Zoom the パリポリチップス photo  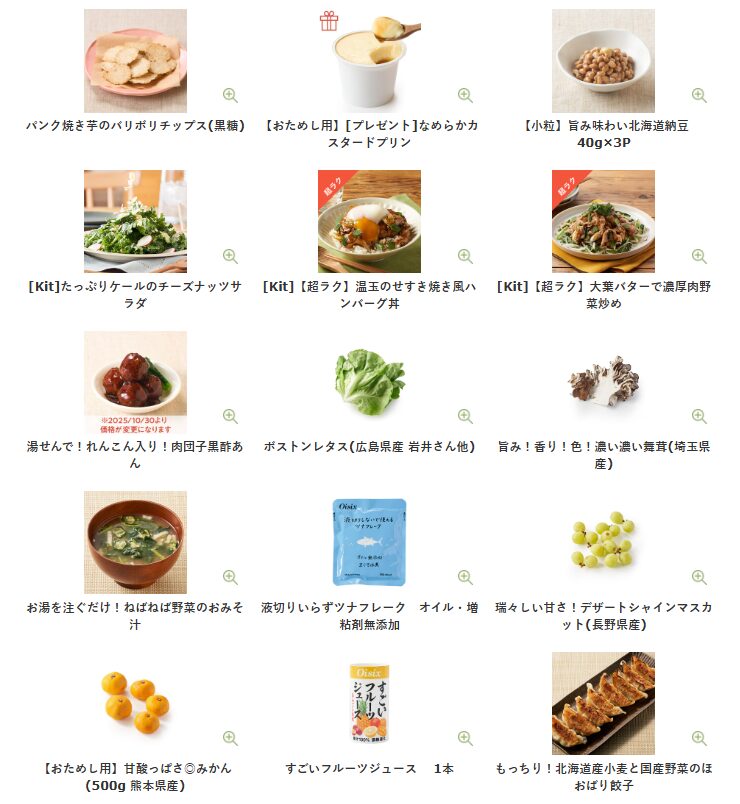230,95
